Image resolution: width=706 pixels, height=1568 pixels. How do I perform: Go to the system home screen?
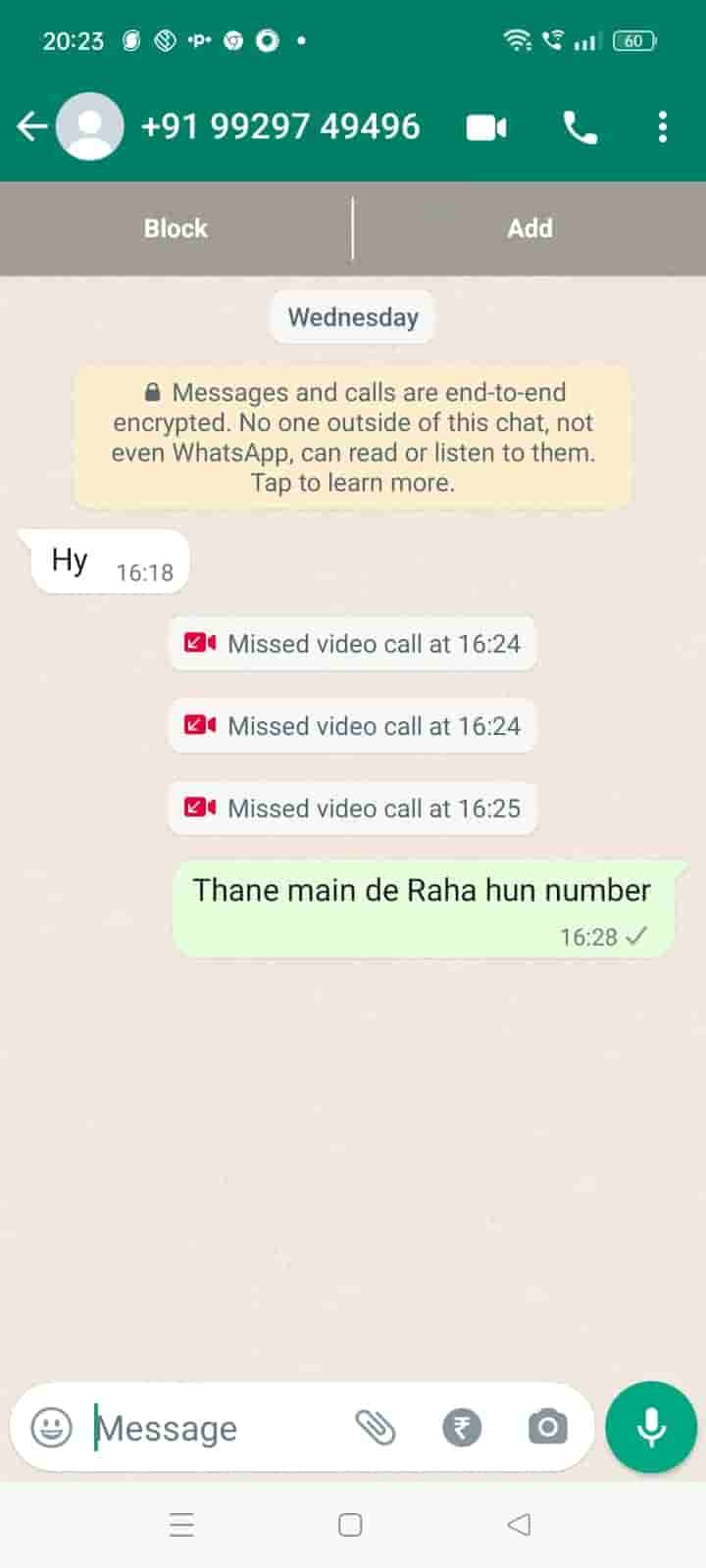pos(350,1525)
